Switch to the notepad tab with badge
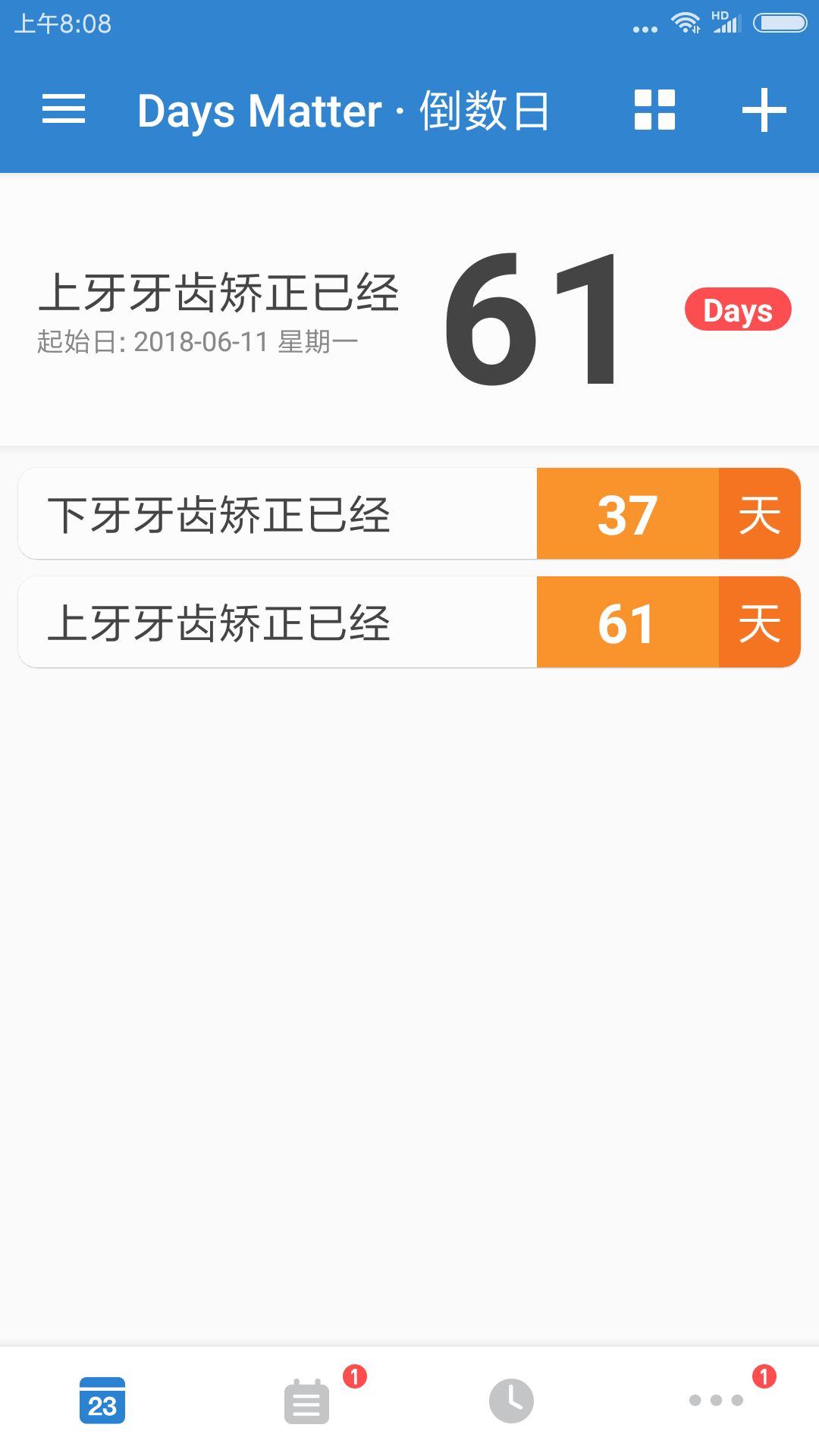 tap(307, 1401)
